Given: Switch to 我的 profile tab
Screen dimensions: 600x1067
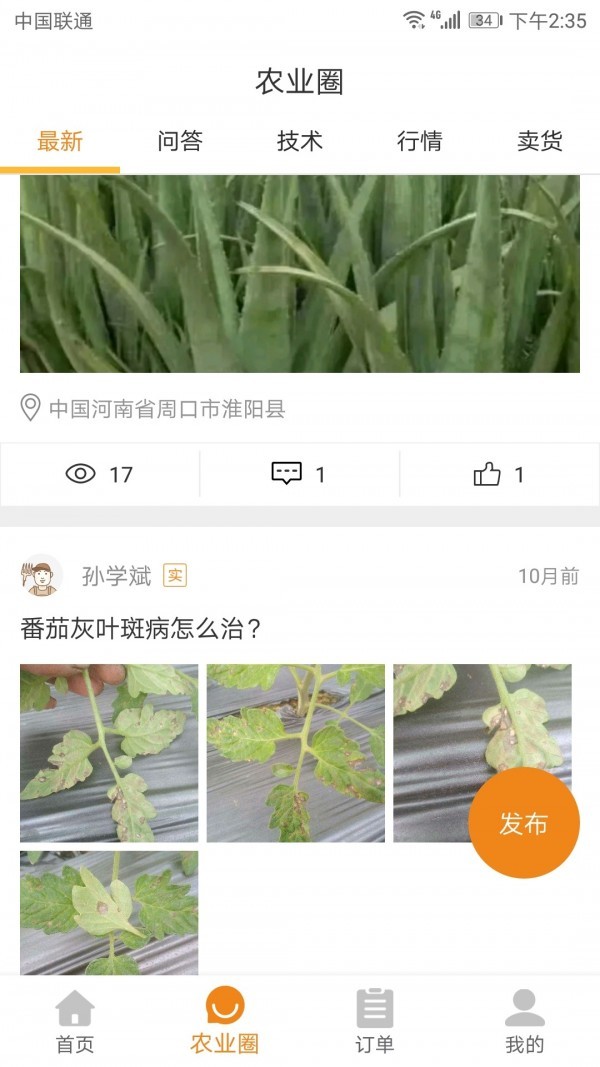Looking at the screenshot, I should 524,1021.
